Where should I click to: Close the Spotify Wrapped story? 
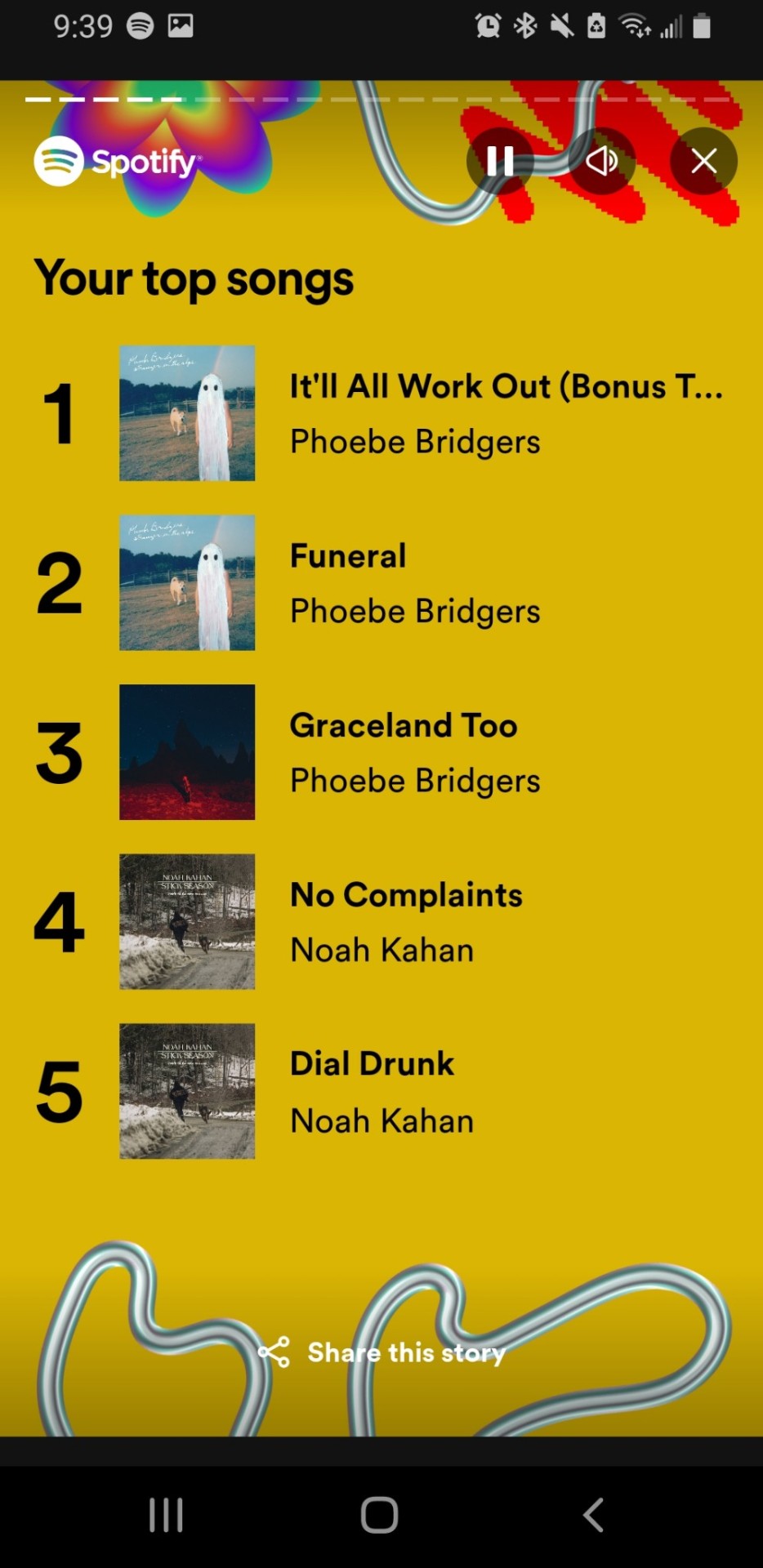pos(703,161)
